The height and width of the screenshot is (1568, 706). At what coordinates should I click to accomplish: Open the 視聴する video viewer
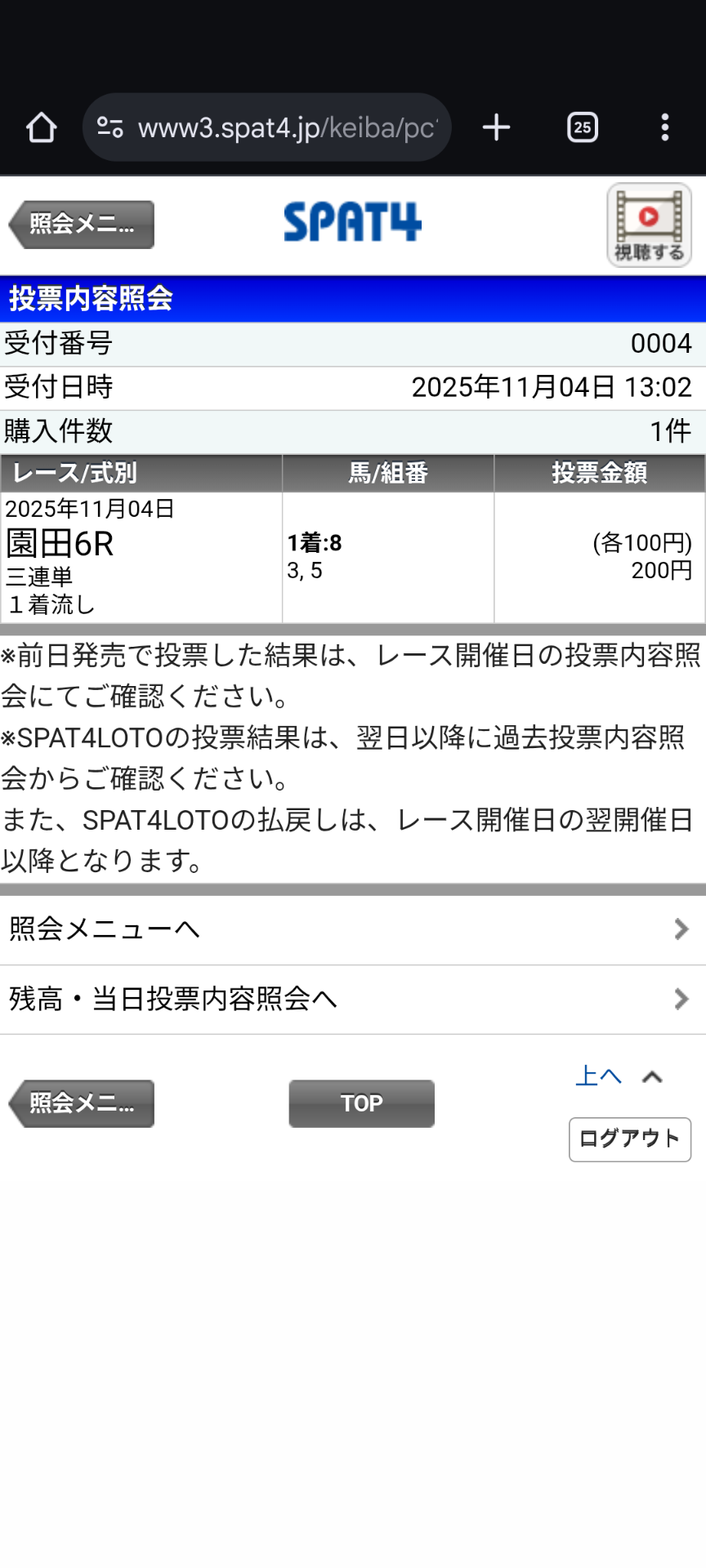coord(649,225)
